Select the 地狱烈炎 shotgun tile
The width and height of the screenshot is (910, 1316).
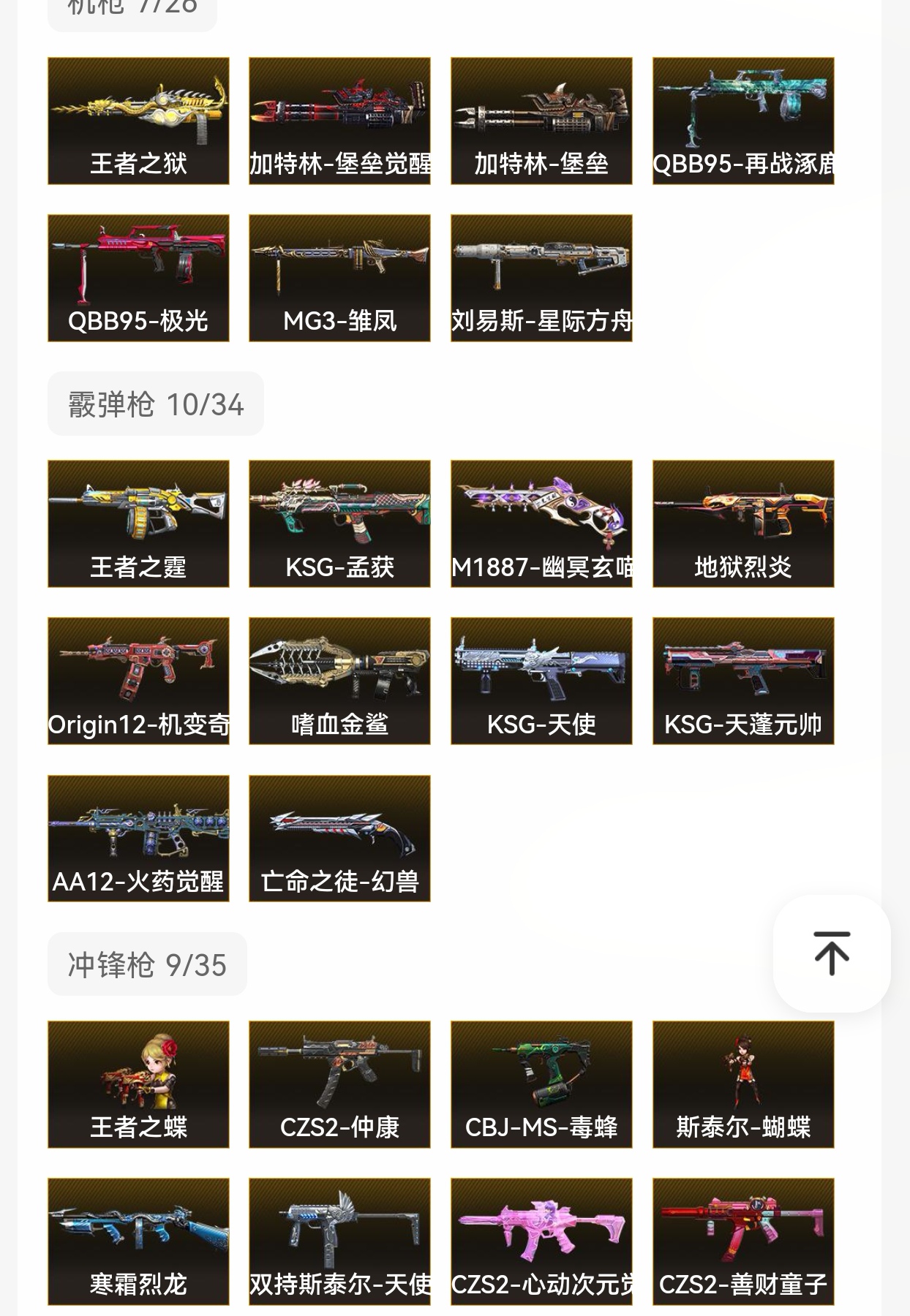pos(743,524)
